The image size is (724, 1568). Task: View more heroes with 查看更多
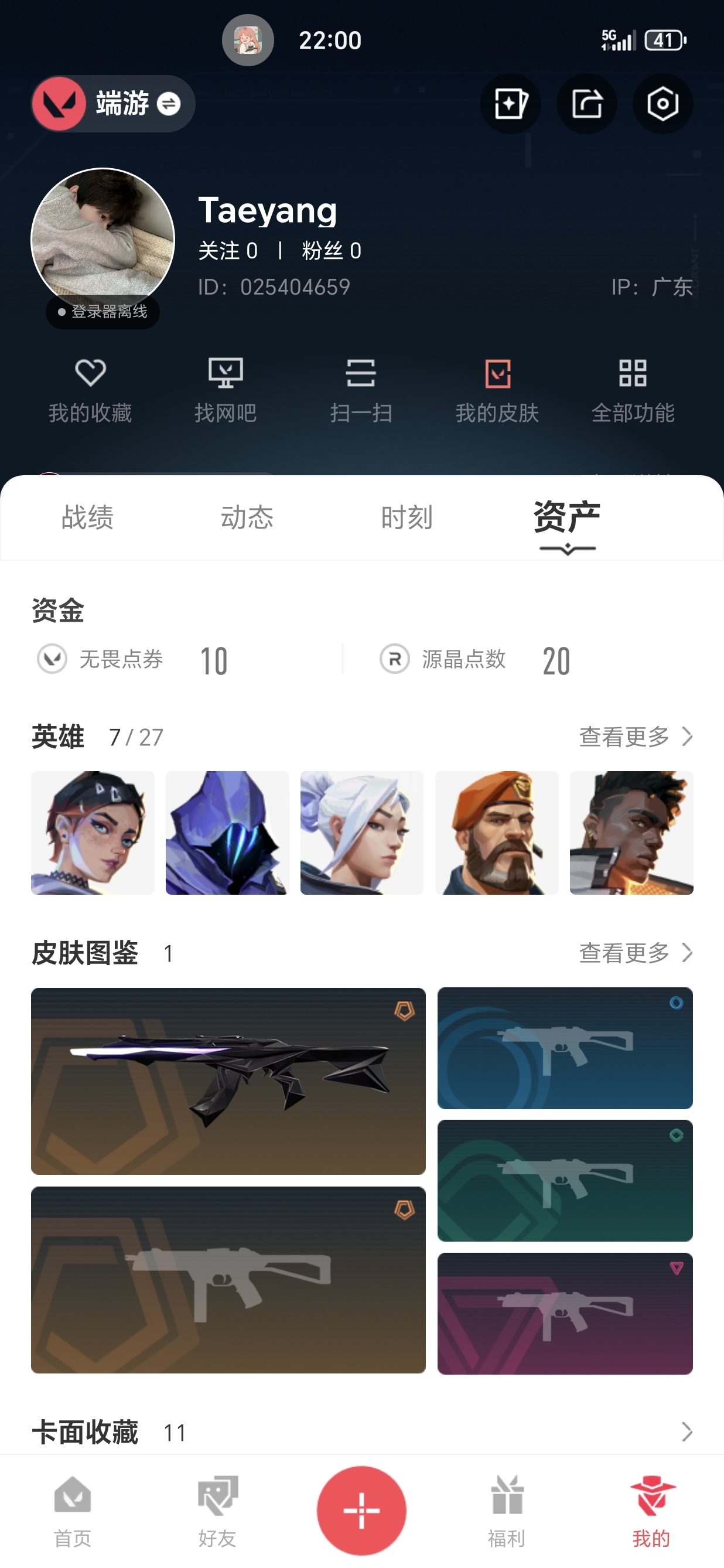click(x=635, y=737)
